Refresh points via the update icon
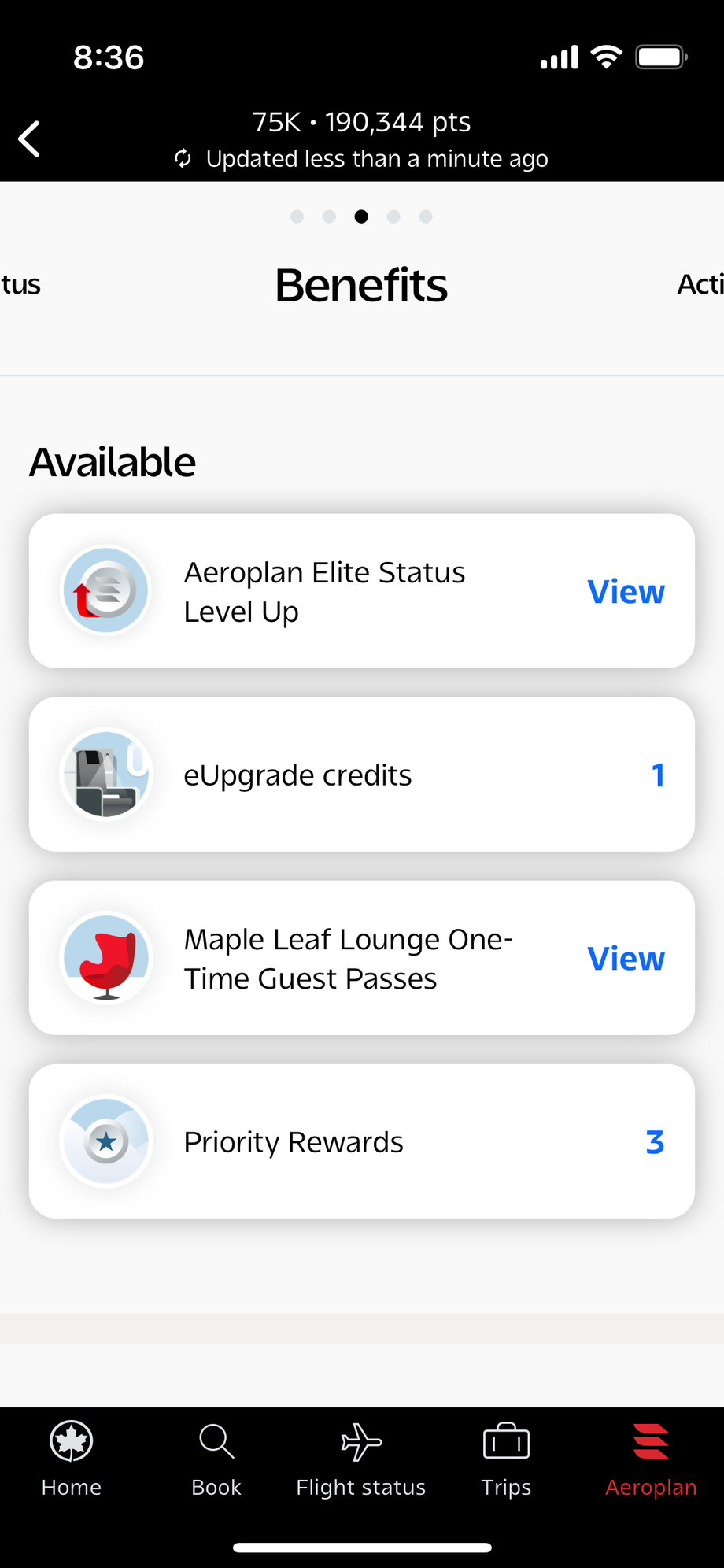 point(183,158)
